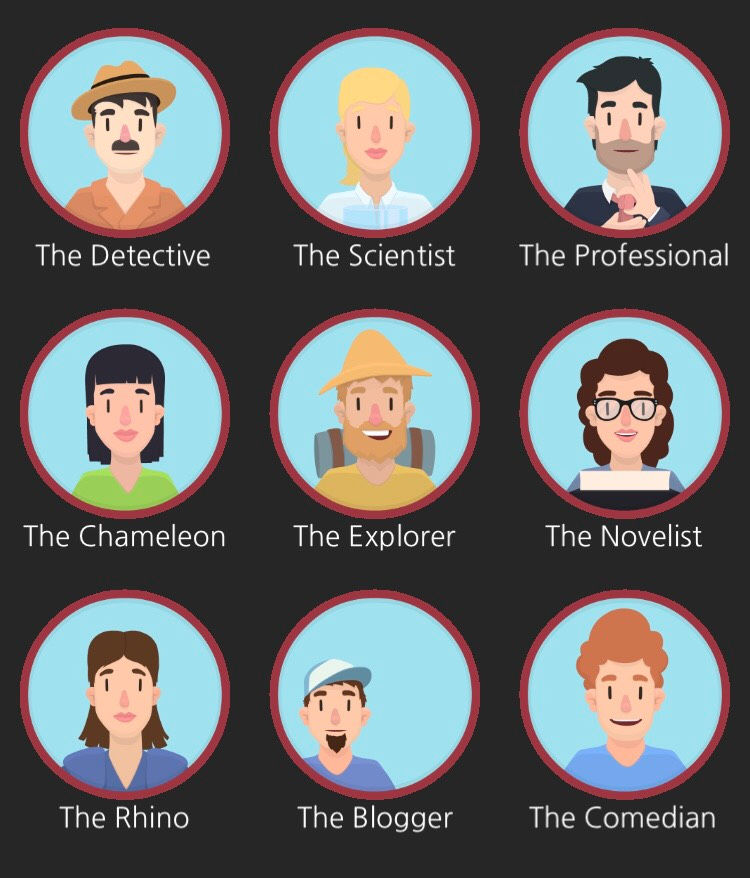
Task: Choose The Novelist avatar
Action: (x=625, y=413)
